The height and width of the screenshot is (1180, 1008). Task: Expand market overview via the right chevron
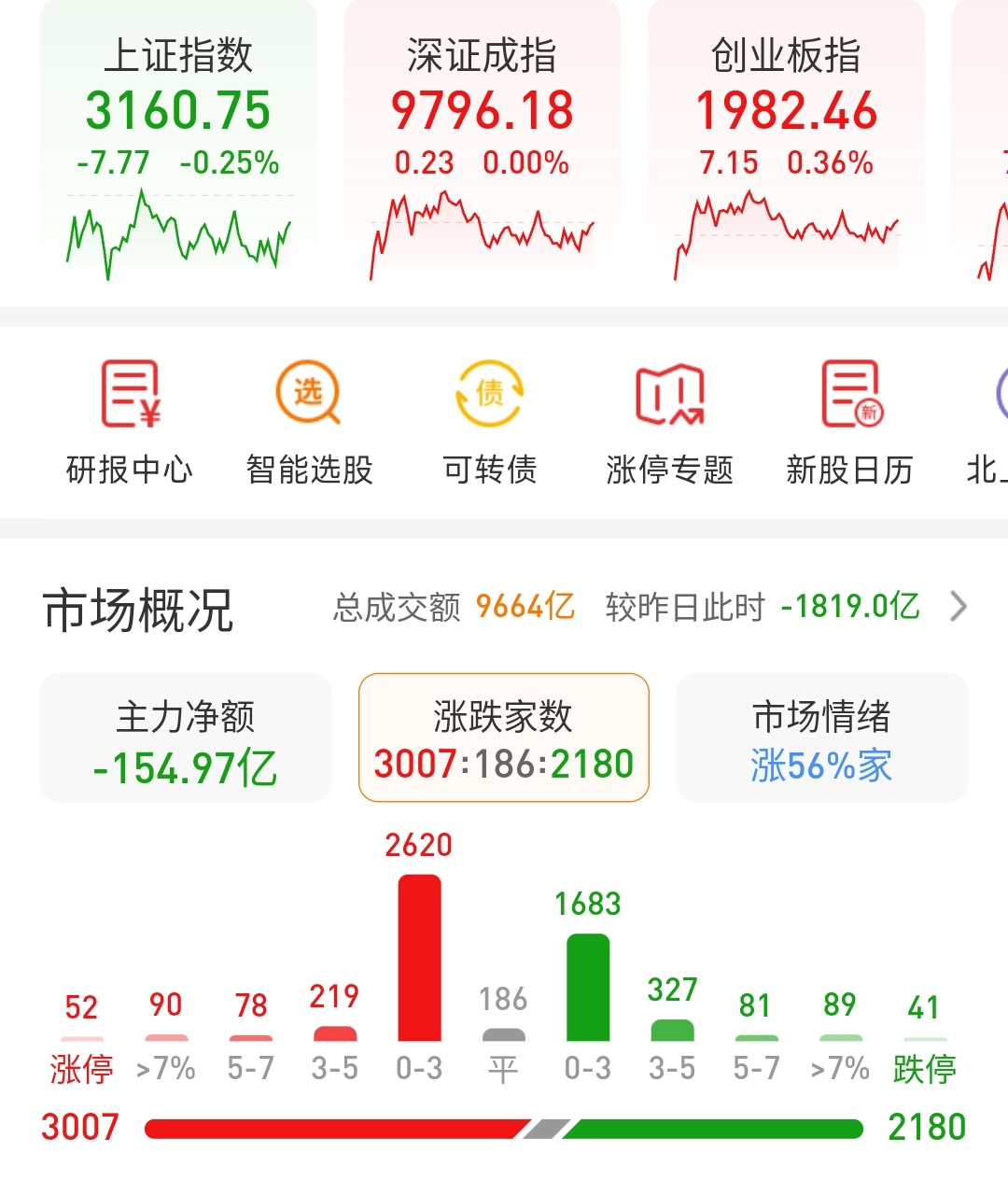click(x=959, y=607)
